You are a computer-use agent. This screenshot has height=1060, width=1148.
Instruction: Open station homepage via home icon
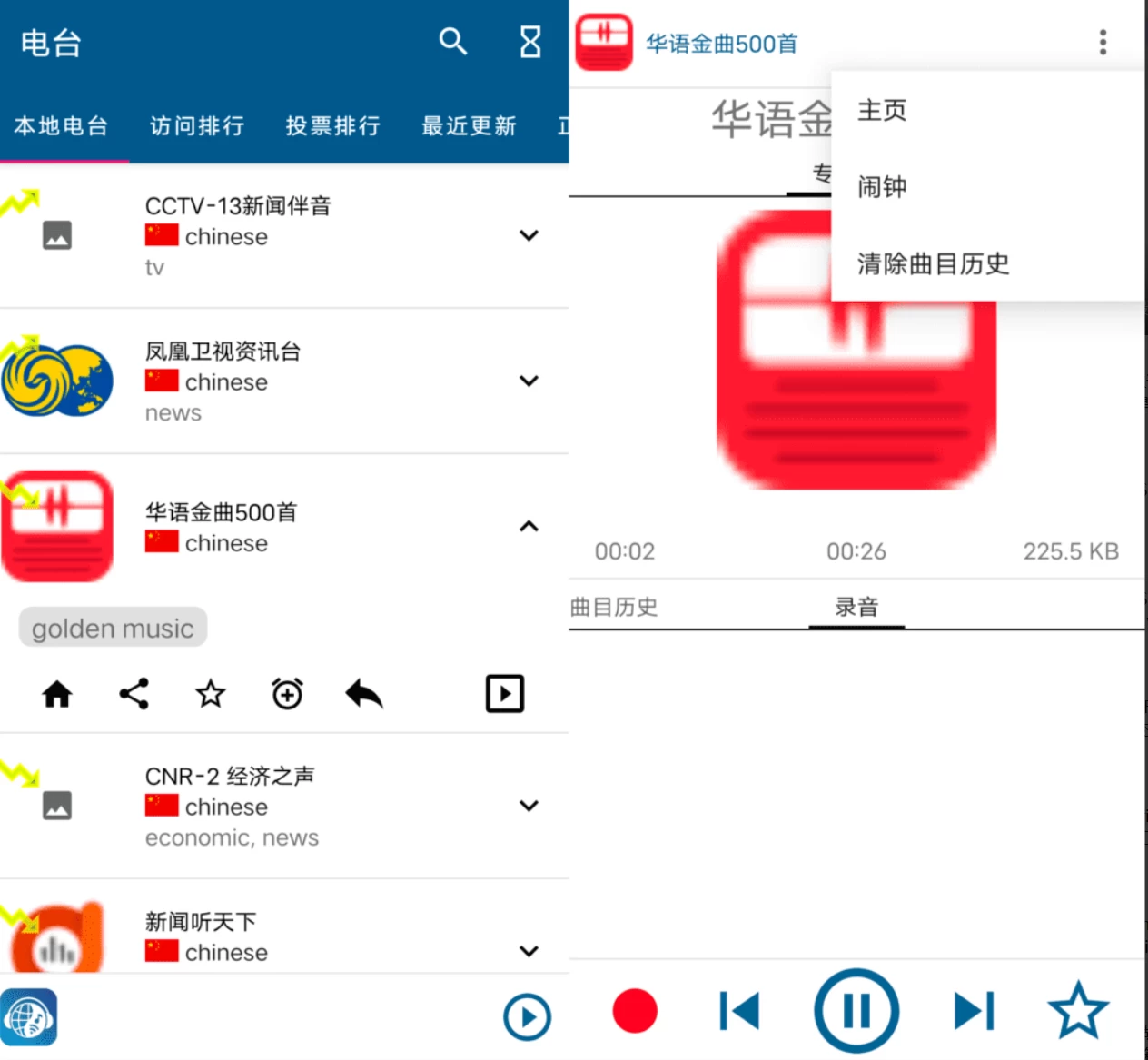57,695
